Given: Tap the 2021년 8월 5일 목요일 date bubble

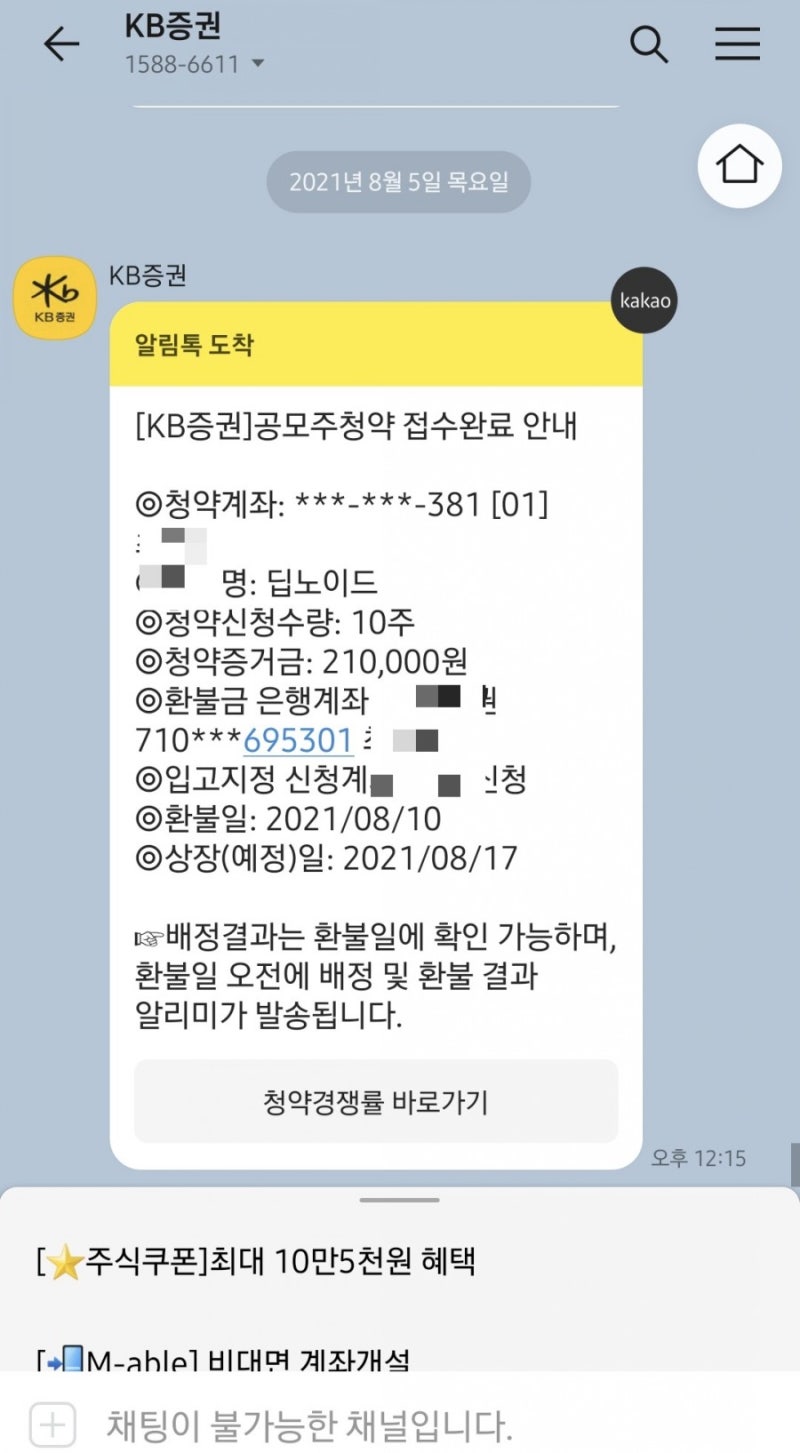Looking at the screenshot, I should 399,182.
